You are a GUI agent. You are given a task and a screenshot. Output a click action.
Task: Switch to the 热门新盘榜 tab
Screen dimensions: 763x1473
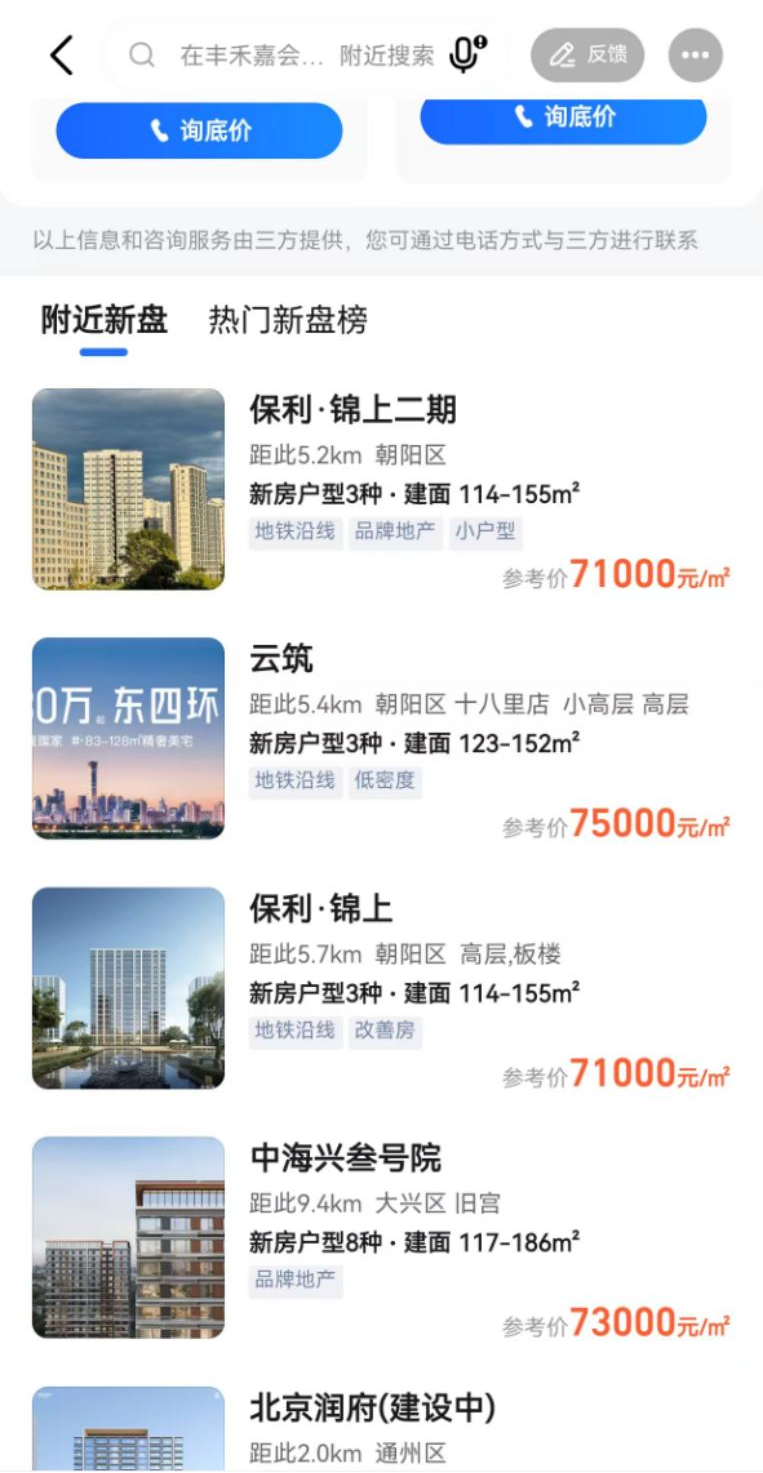(288, 320)
